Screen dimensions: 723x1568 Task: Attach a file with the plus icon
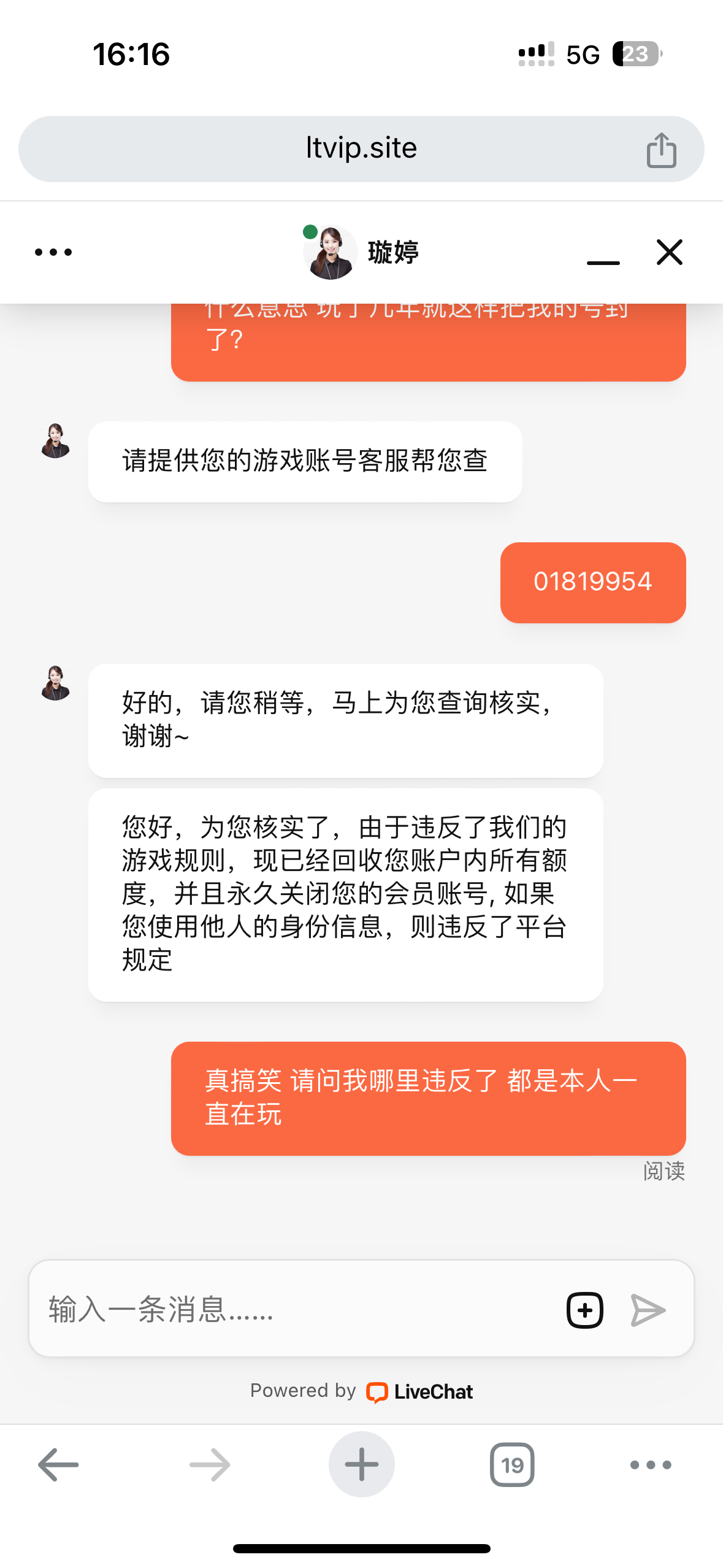[584, 1310]
